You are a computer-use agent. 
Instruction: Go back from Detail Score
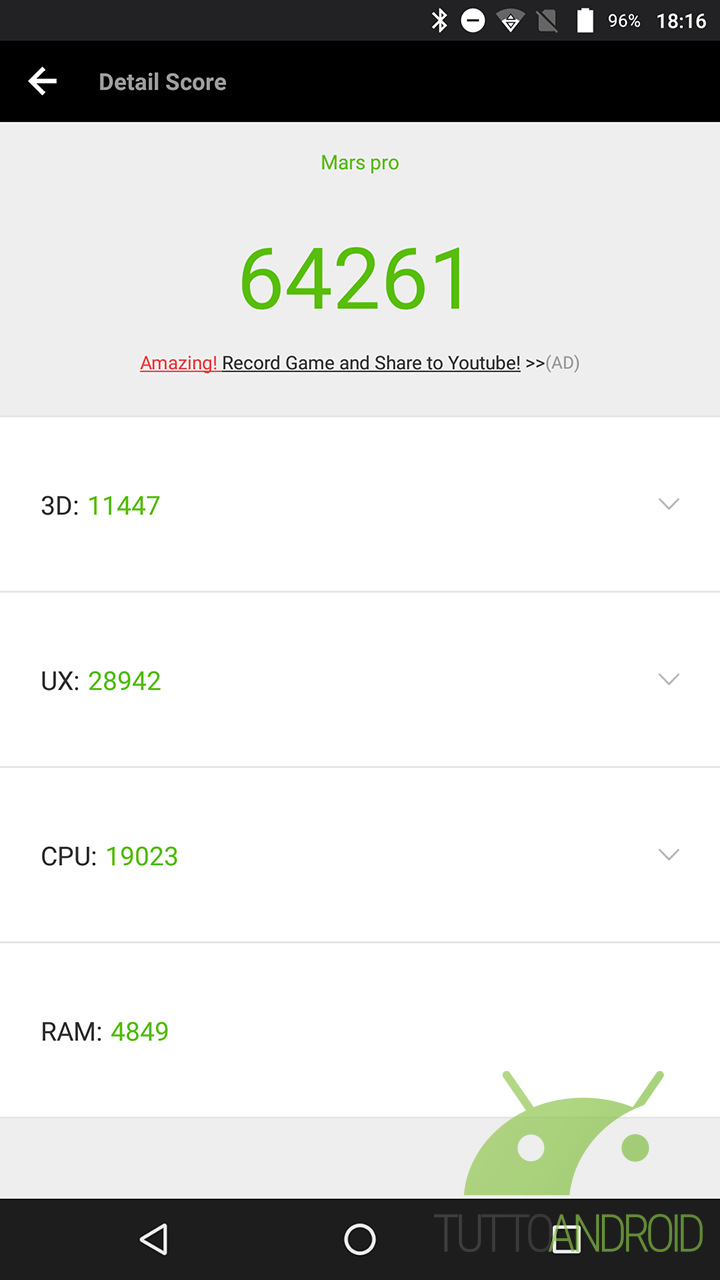43,82
